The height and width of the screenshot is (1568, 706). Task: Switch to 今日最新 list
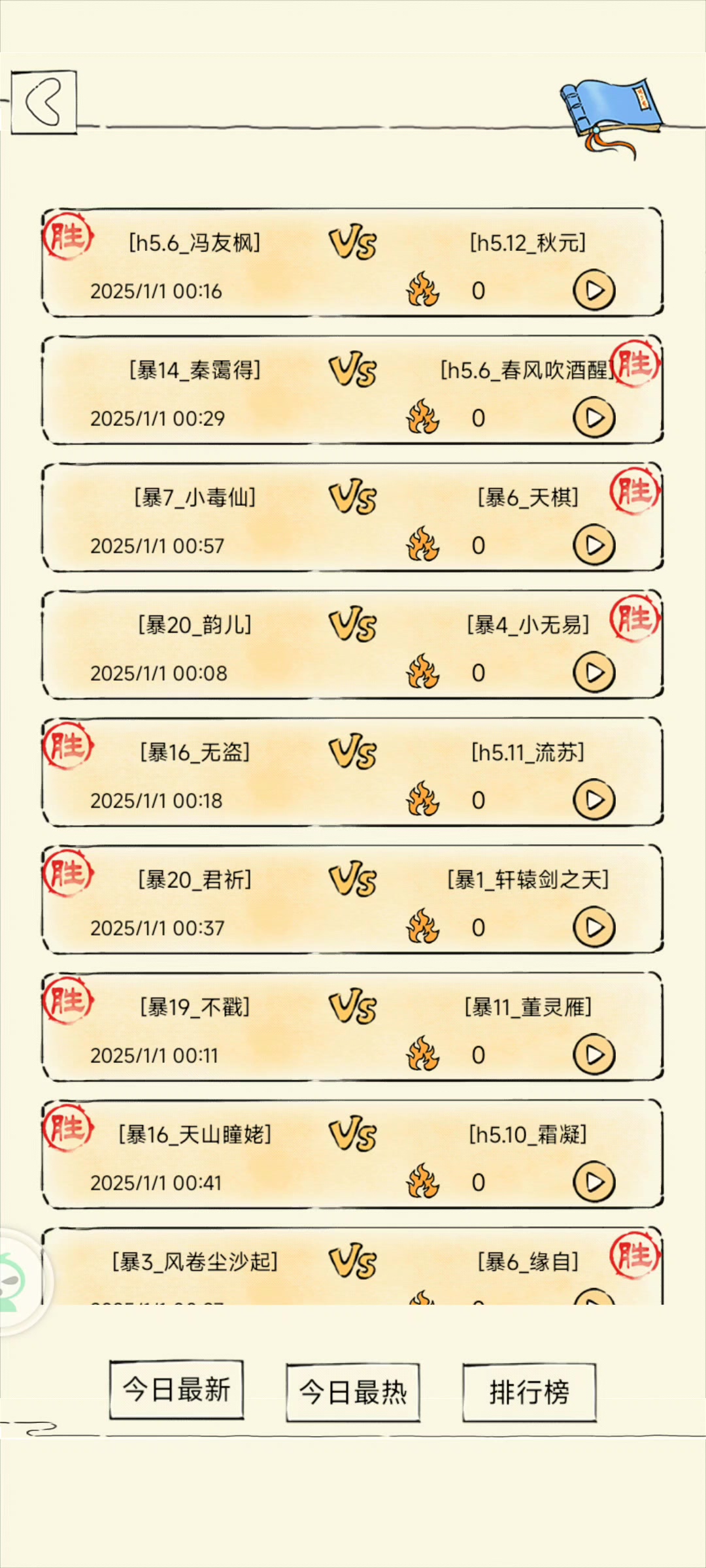[x=176, y=1390]
